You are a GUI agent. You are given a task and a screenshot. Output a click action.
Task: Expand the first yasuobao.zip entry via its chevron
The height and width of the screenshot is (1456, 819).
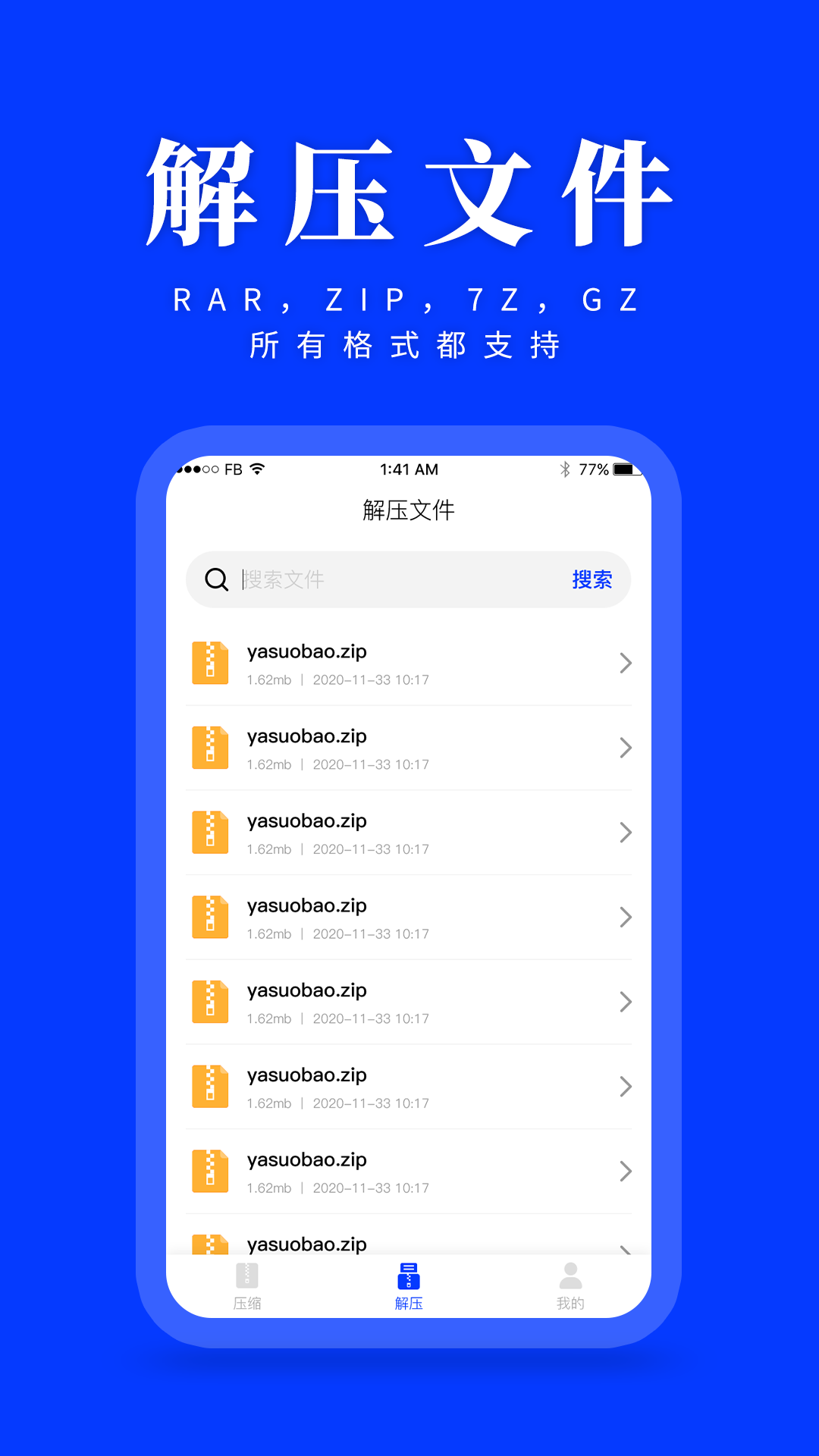click(626, 663)
